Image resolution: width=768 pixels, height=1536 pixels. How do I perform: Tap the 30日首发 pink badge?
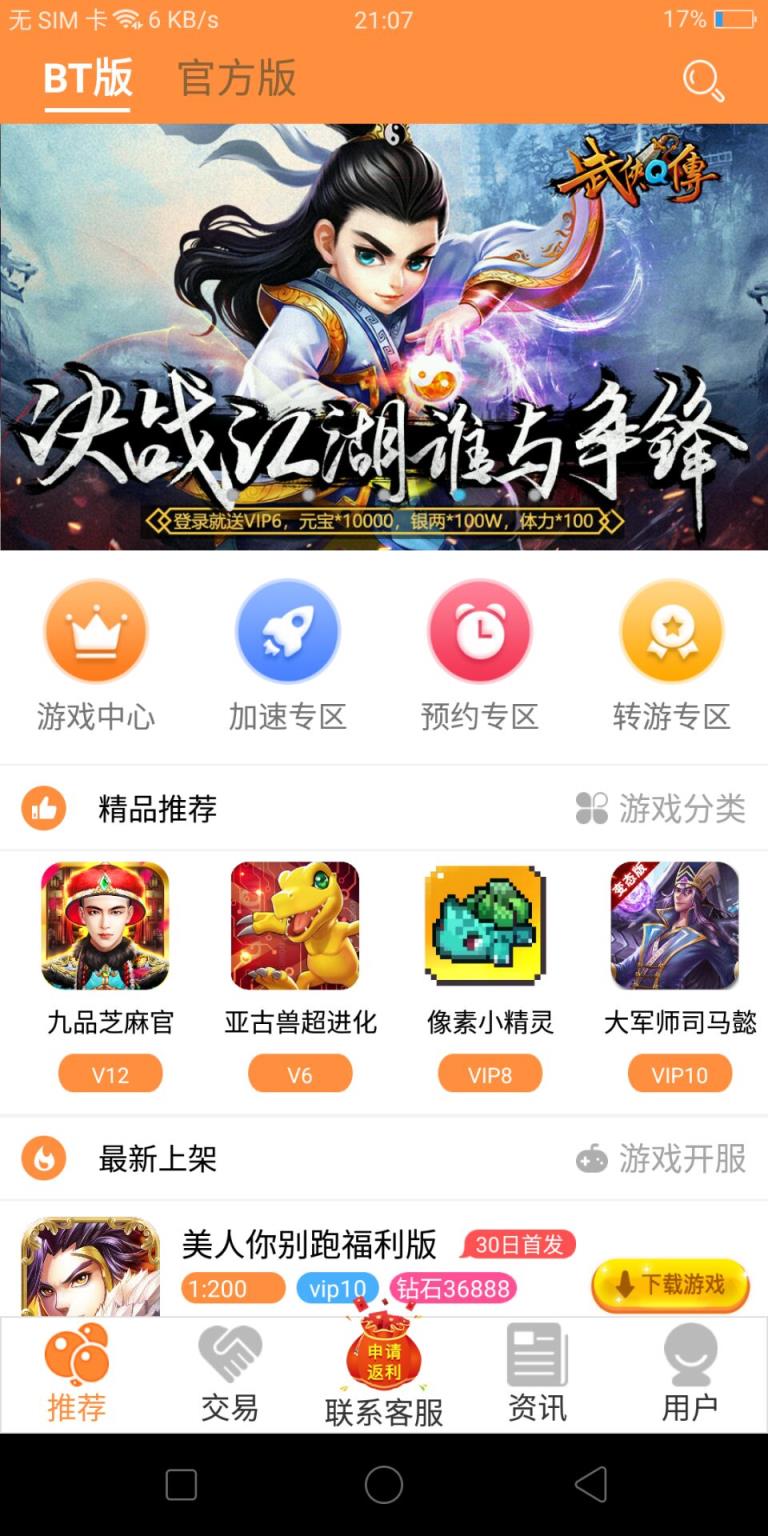tap(514, 1243)
